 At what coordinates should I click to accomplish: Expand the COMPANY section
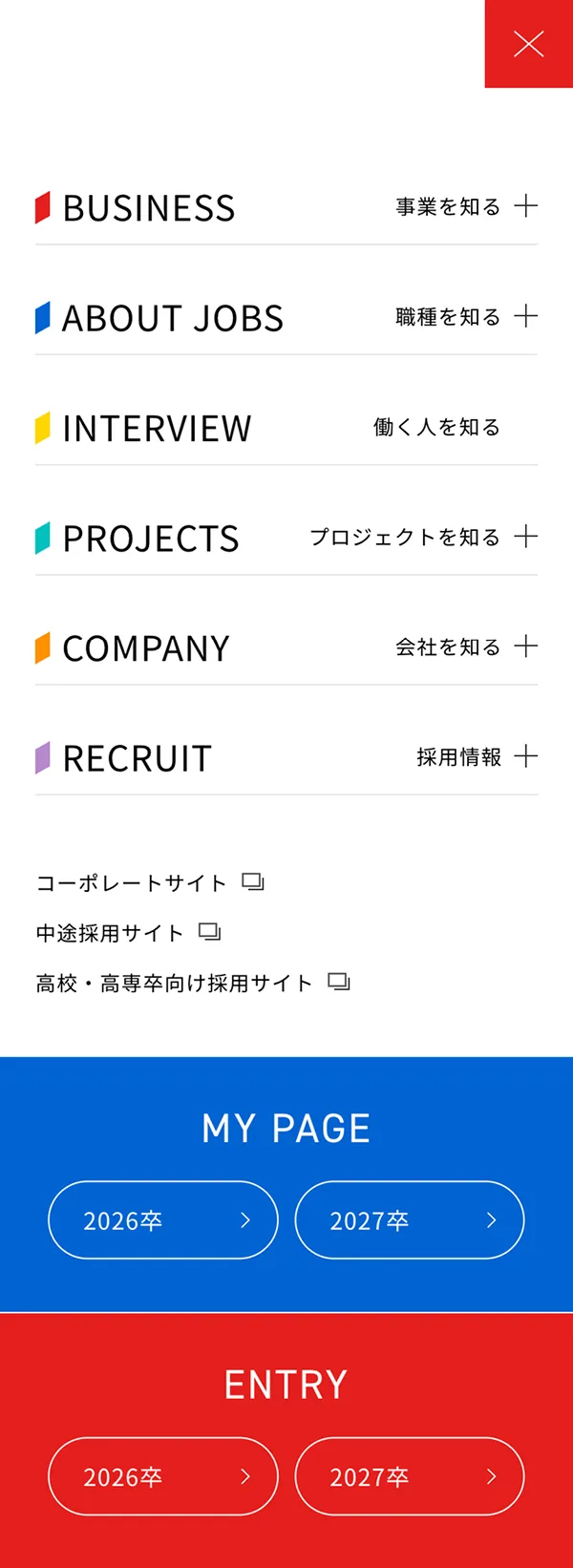click(525, 646)
